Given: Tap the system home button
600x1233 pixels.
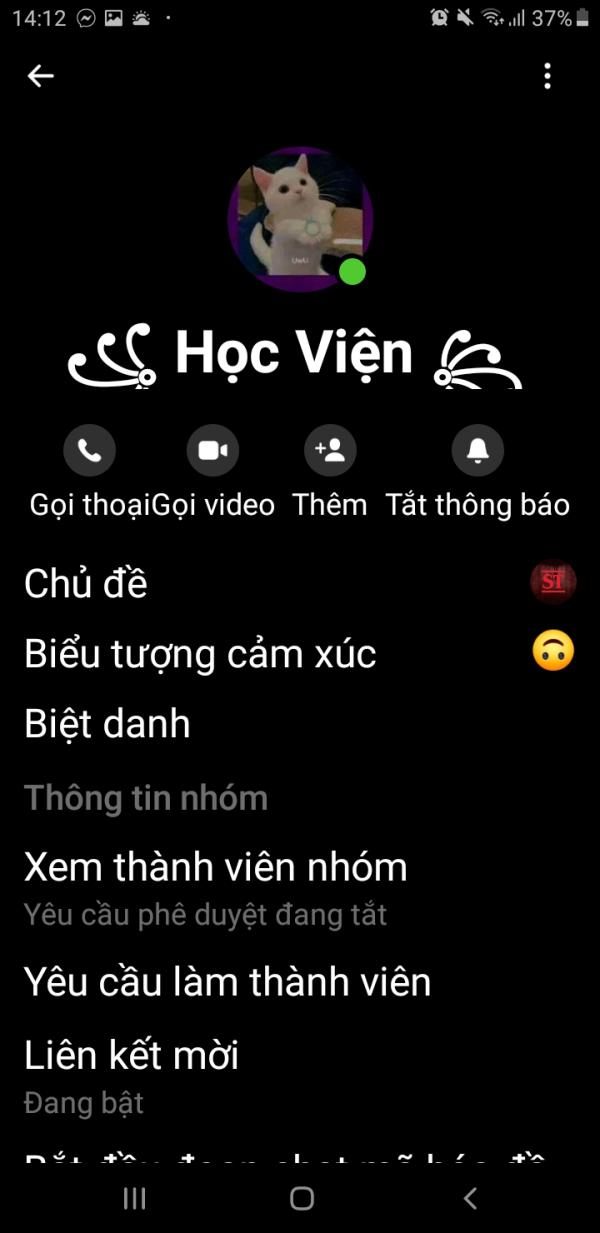Looking at the screenshot, I should tap(301, 1198).
